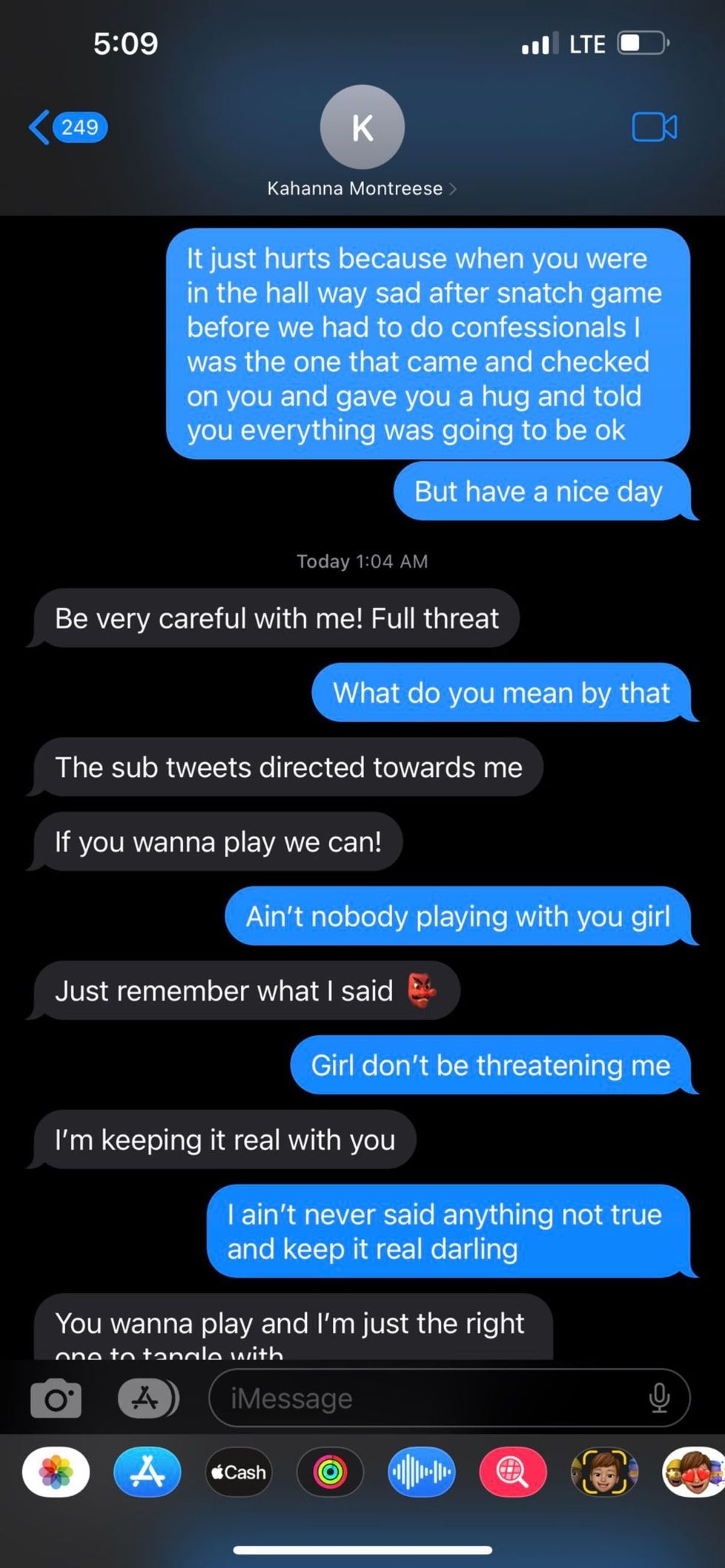Open Memoji stickers with heart eyes

tap(693, 1472)
